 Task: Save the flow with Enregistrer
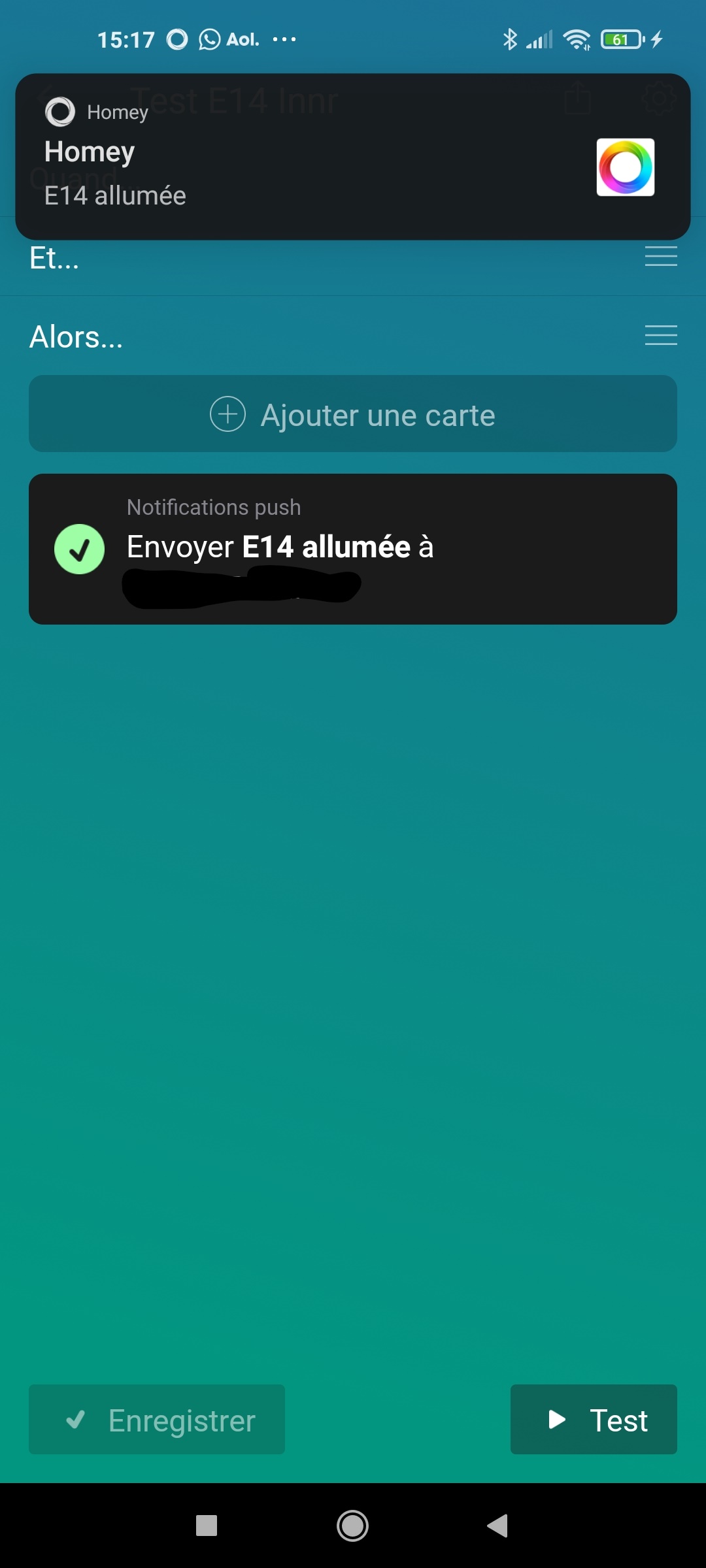(x=157, y=1419)
